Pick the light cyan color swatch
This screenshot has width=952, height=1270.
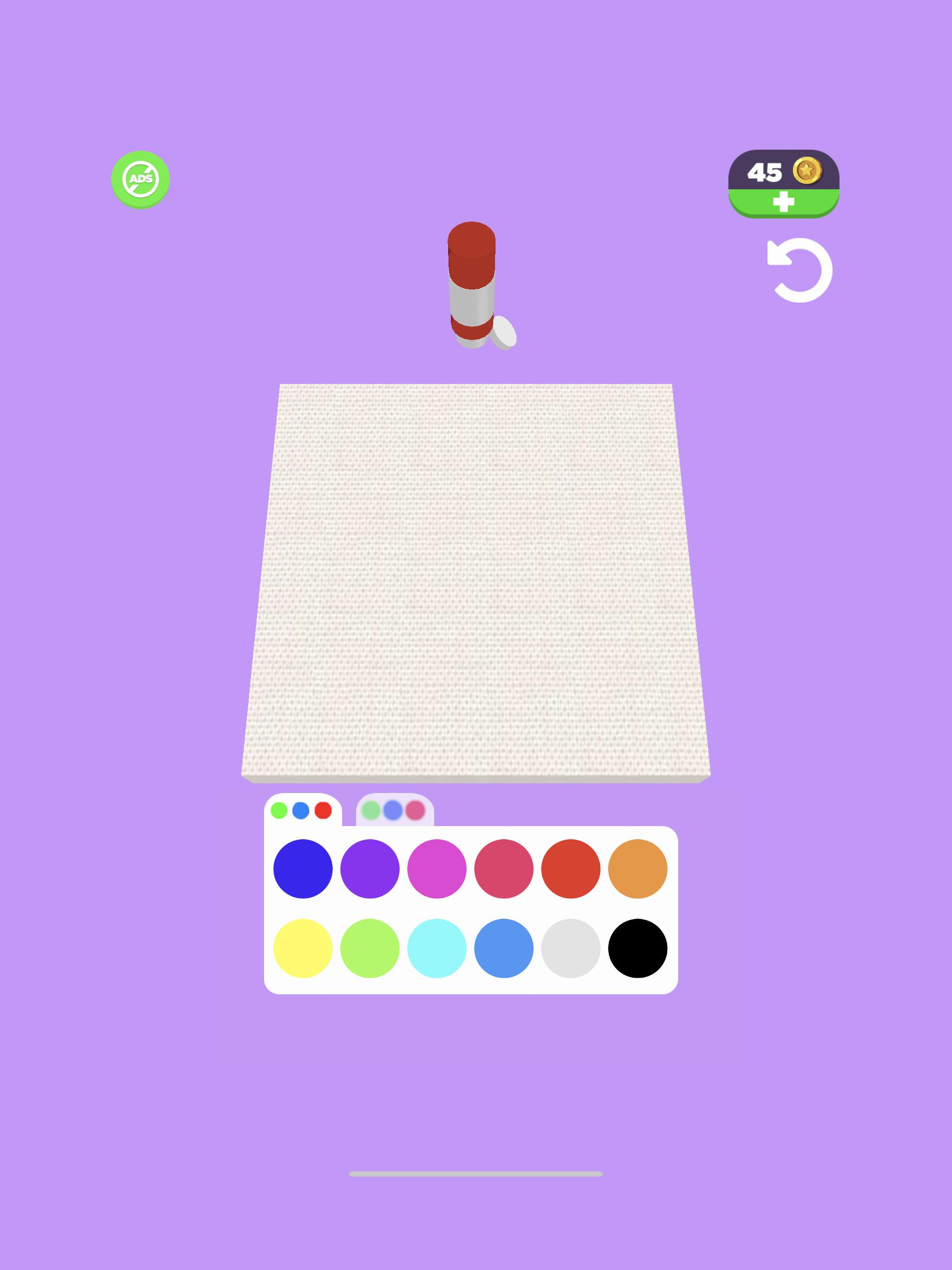point(436,948)
